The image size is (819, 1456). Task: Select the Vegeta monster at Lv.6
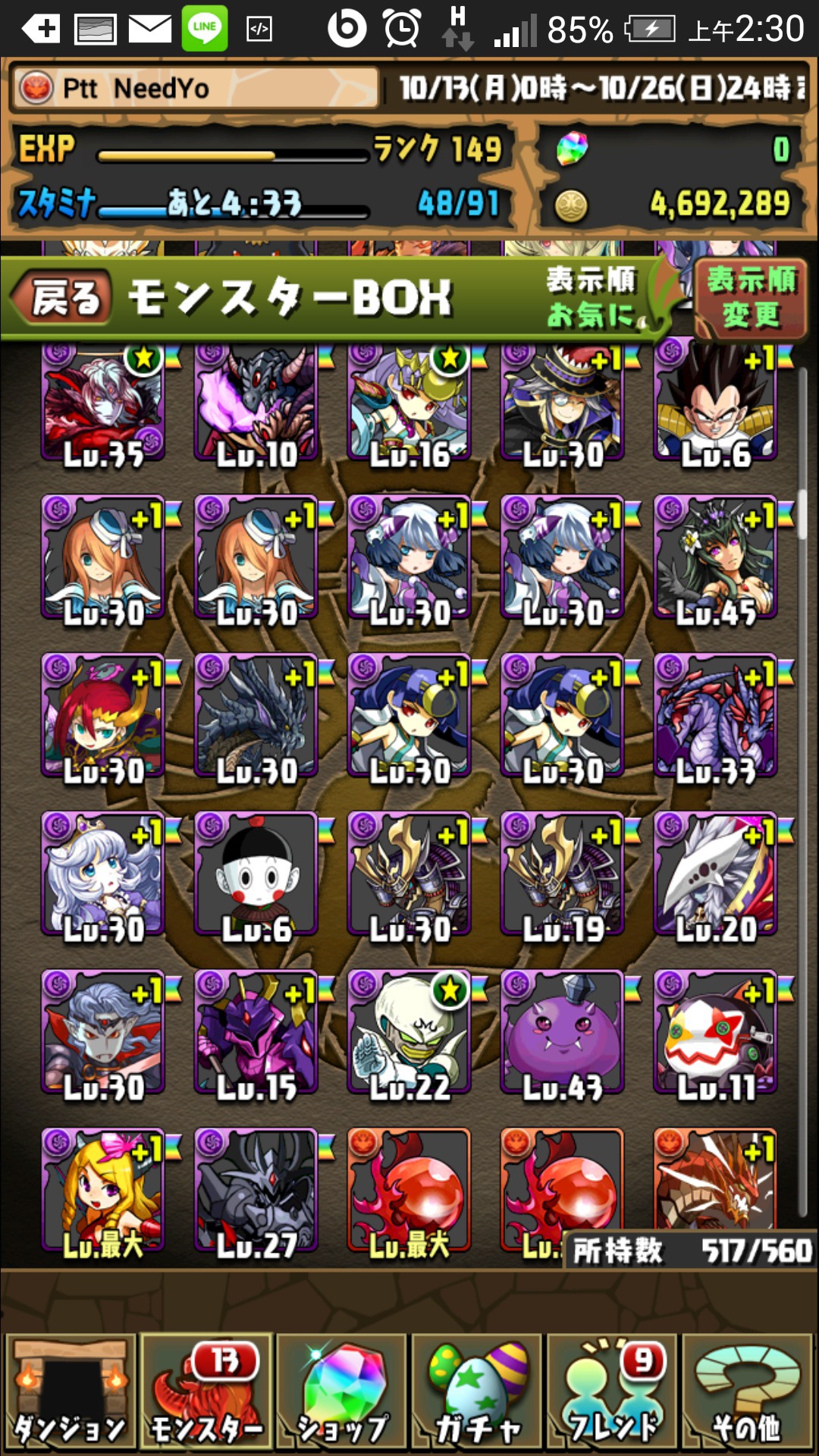pyautogui.click(x=715, y=403)
